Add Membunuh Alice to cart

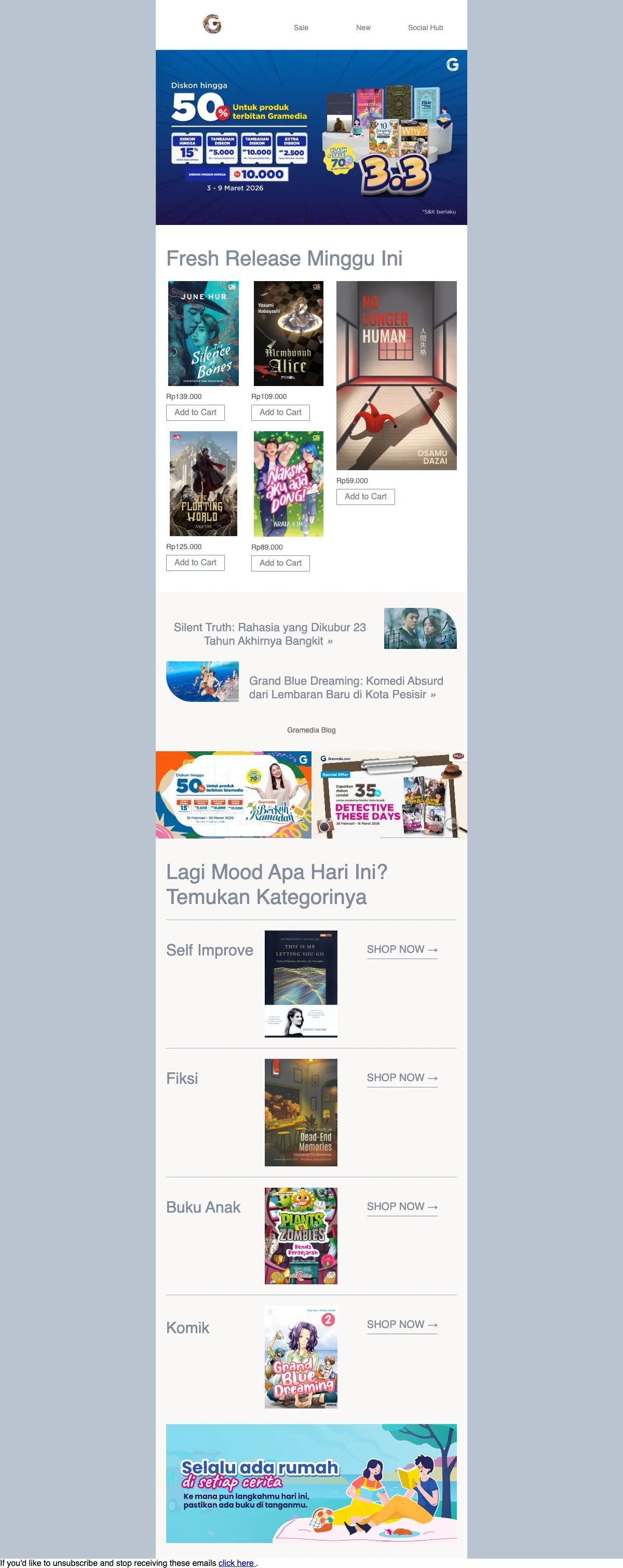pos(280,413)
